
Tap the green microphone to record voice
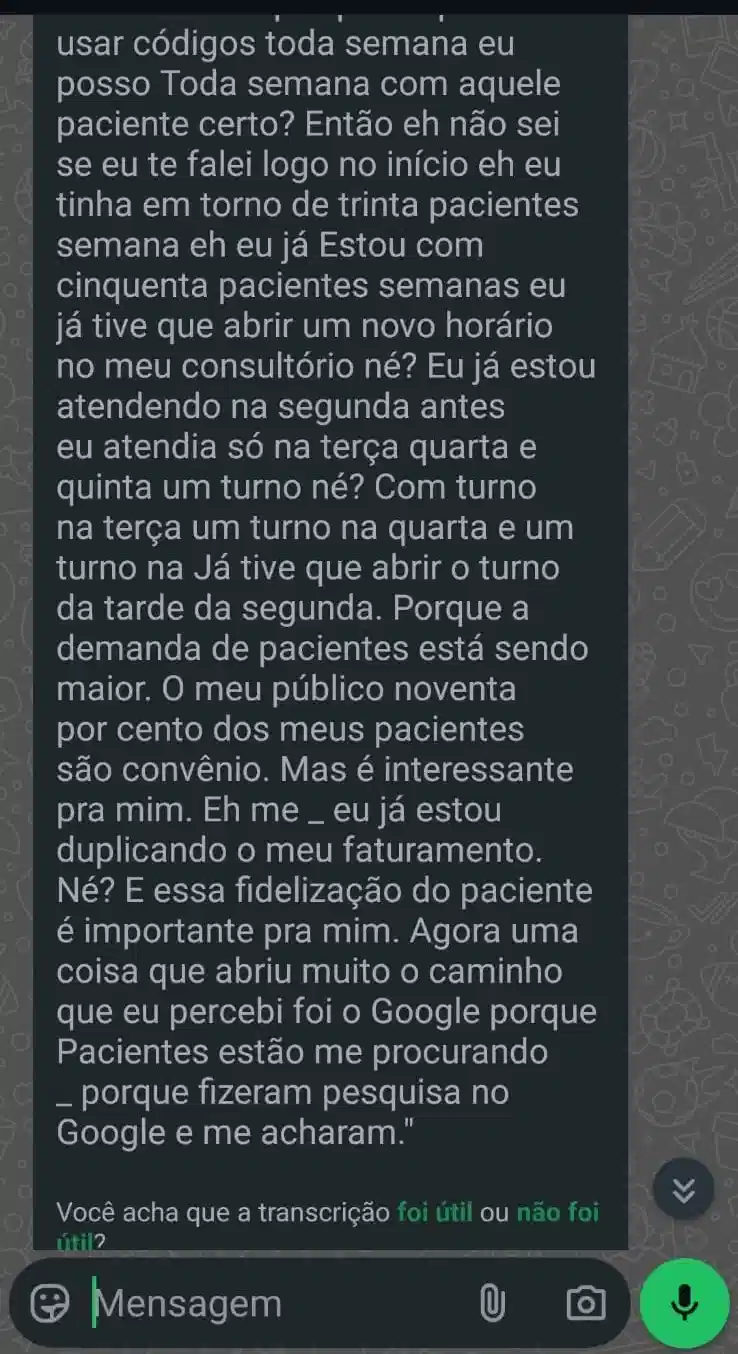[x=685, y=1303]
